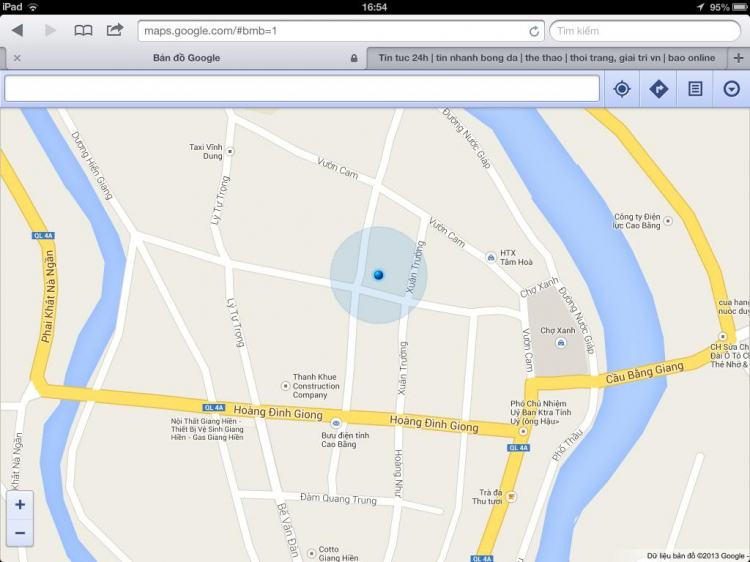750x562 pixels.
Task: Open the share menu in Safari
Action: click(x=115, y=30)
